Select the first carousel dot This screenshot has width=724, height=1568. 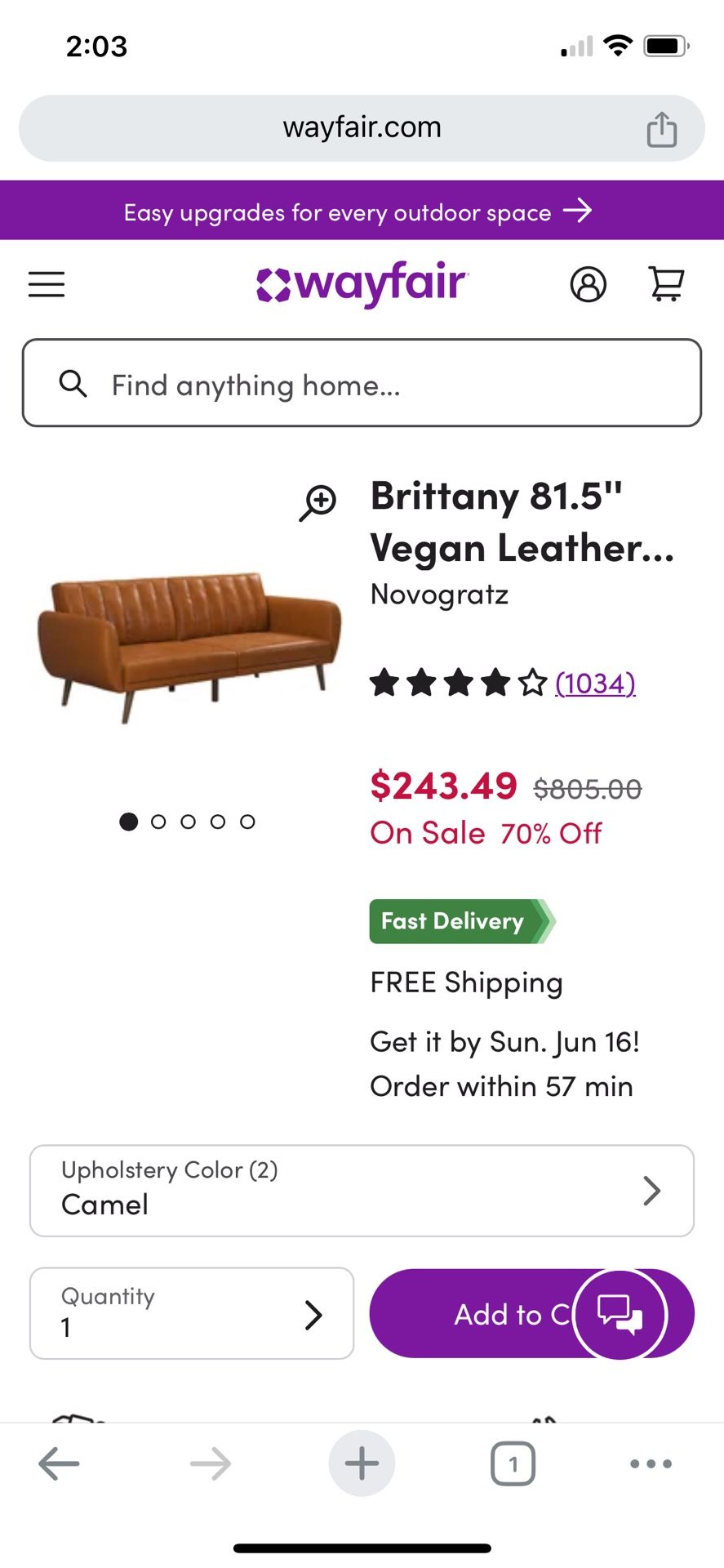(129, 822)
